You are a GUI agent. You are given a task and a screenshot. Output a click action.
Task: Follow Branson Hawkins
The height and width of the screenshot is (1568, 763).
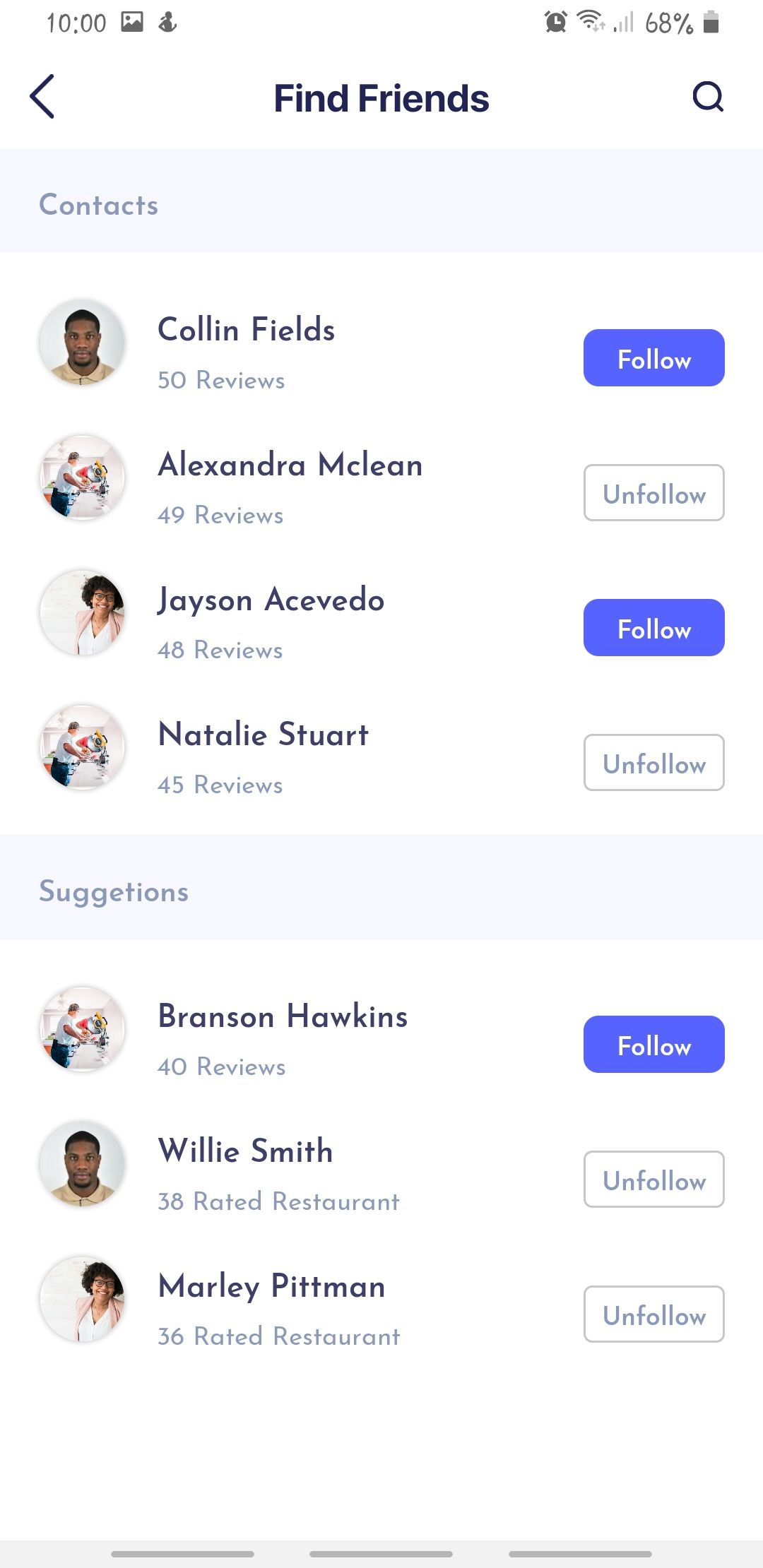coord(653,1044)
